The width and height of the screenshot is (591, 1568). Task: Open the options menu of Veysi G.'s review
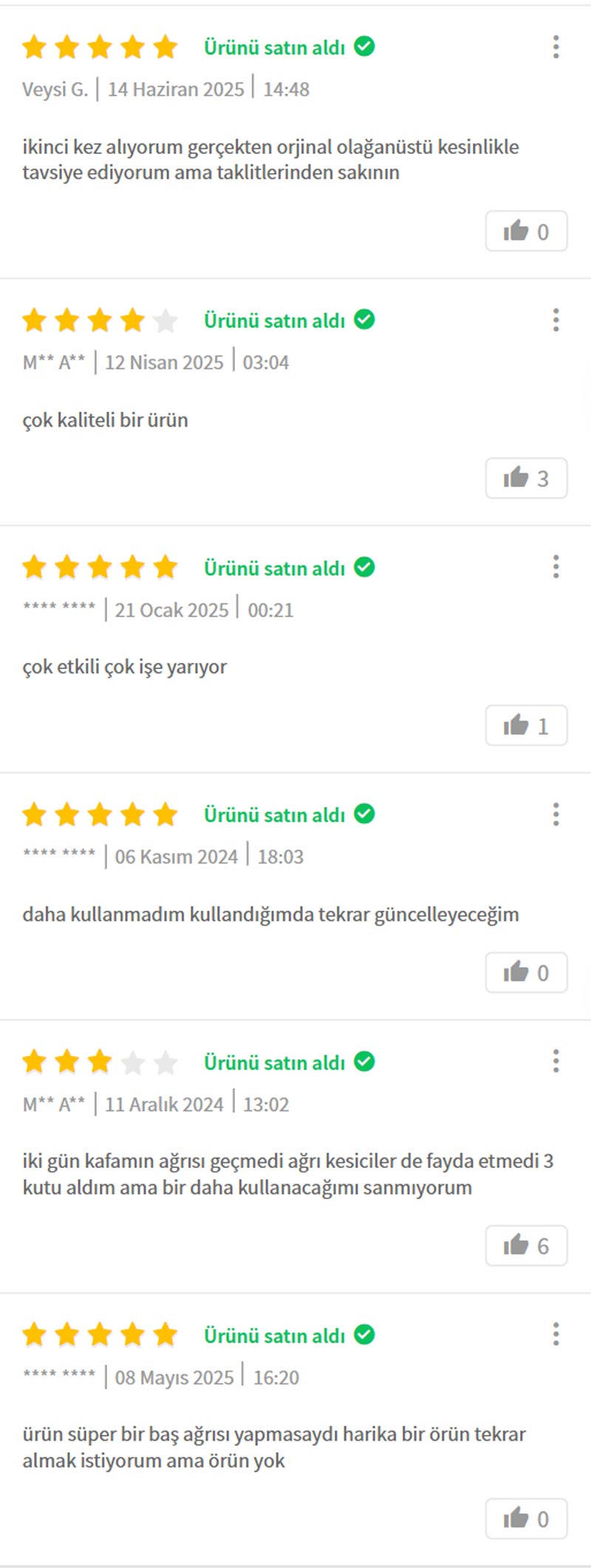(556, 46)
